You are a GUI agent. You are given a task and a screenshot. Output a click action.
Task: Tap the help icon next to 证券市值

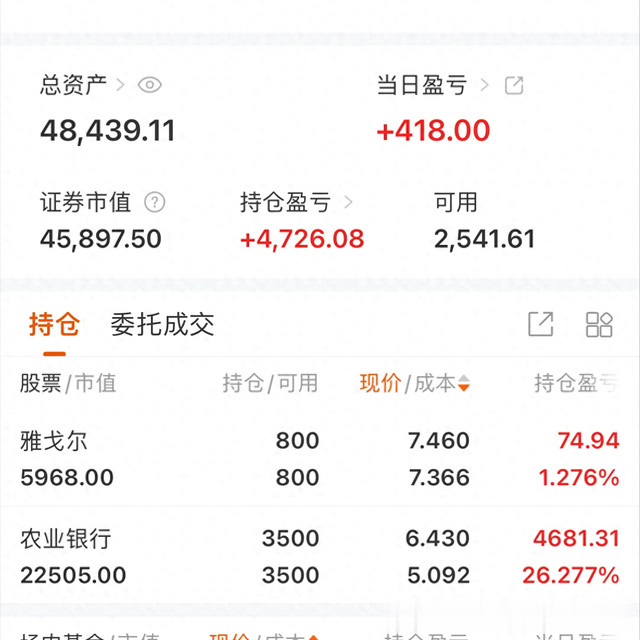point(154,203)
